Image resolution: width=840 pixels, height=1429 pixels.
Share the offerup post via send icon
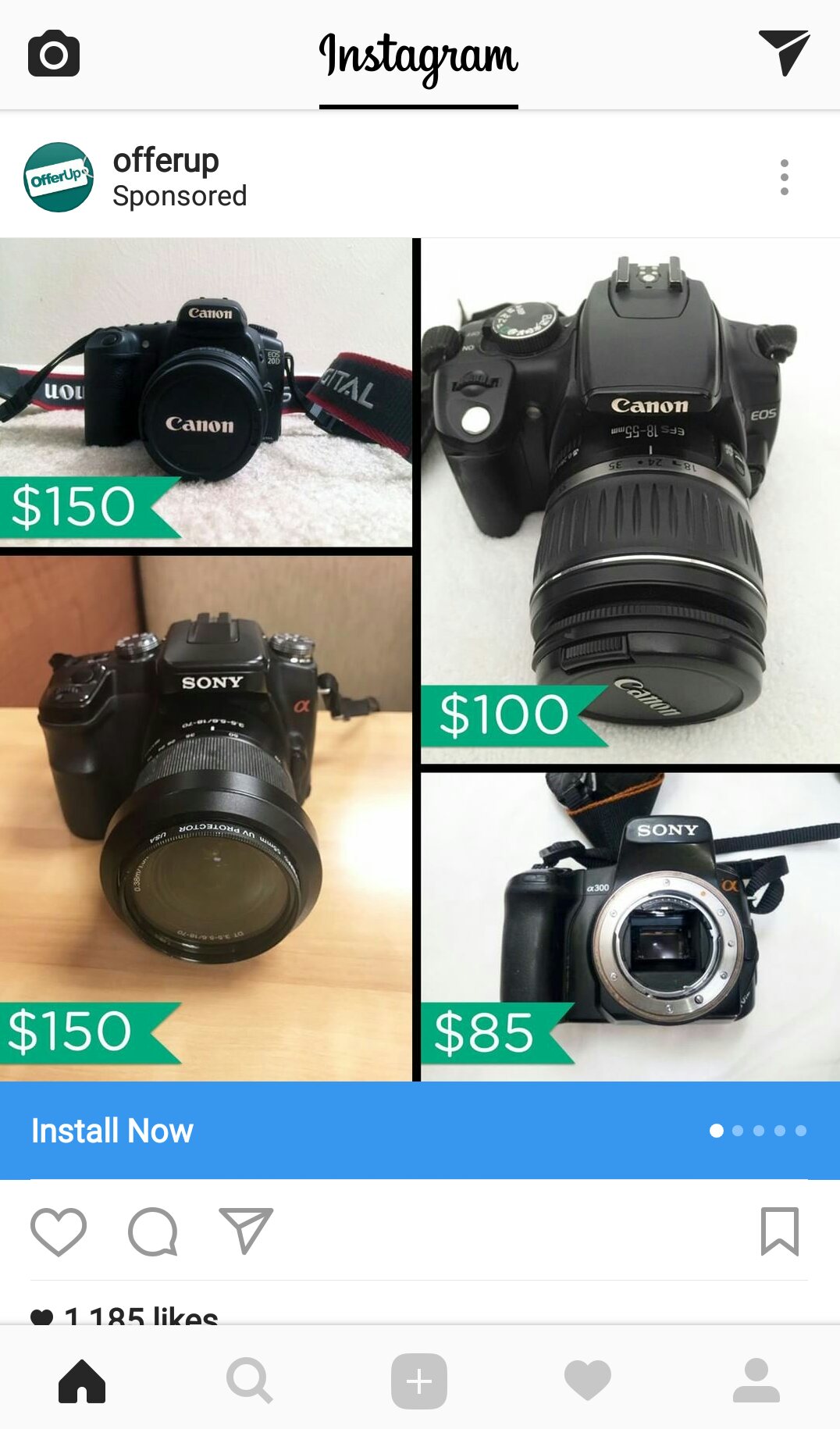point(246,1231)
